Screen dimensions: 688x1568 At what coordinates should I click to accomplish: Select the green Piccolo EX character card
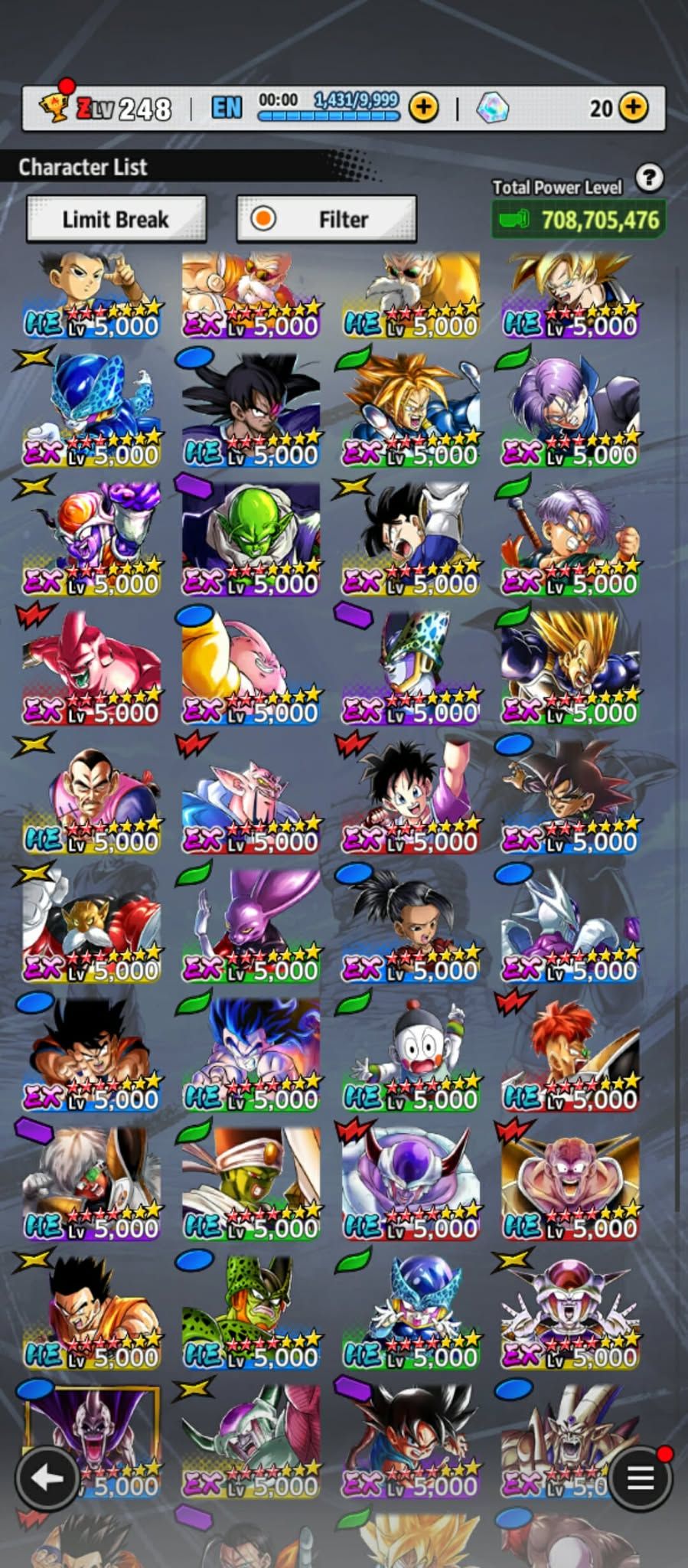point(251,540)
